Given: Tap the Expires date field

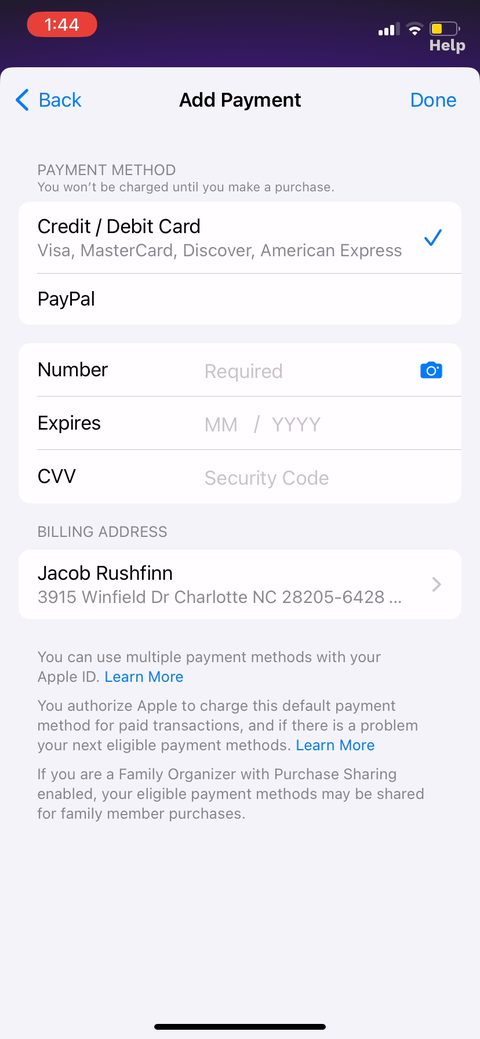Looking at the screenshot, I should pyautogui.click(x=239, y=423).
